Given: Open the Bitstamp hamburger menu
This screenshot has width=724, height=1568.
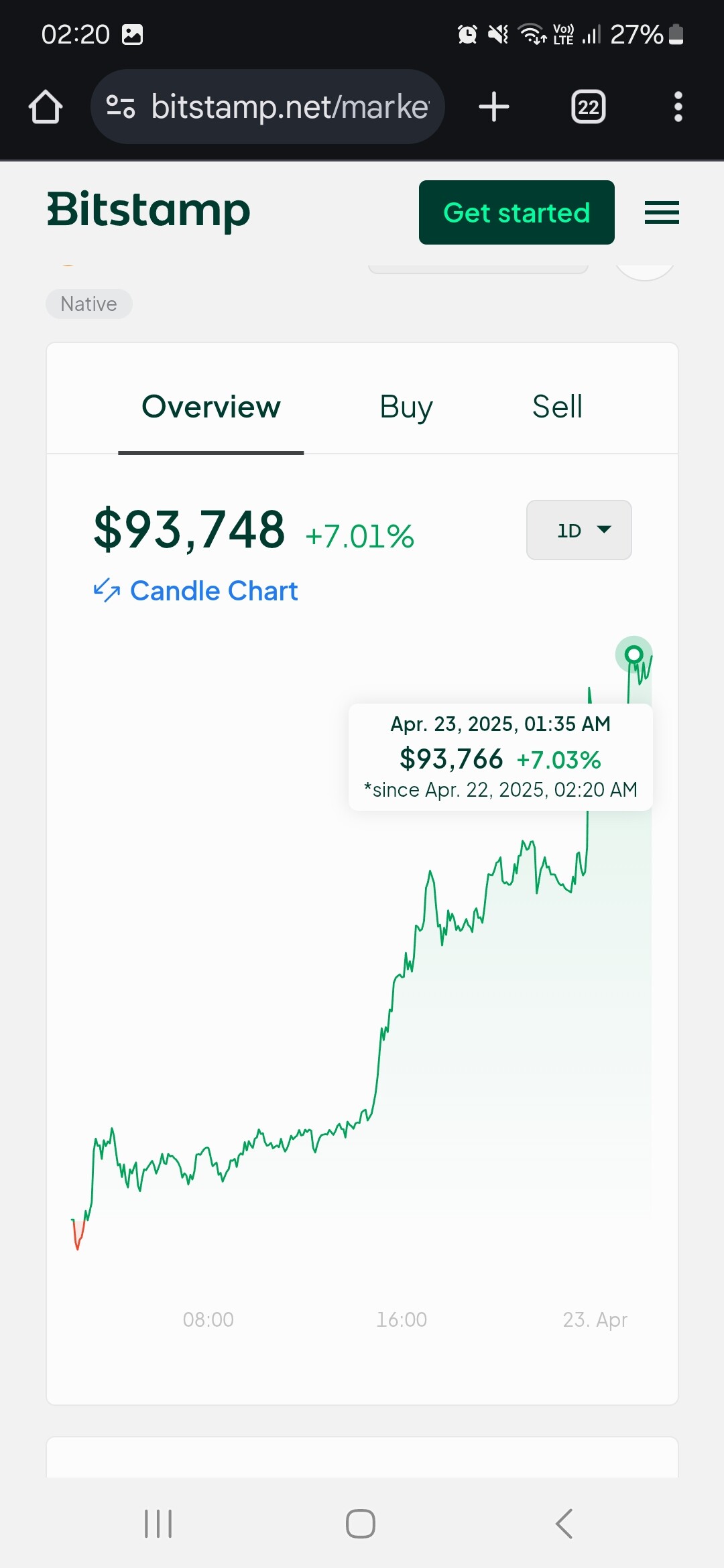Looking at the screenshot, I should [x=662, y=212].
